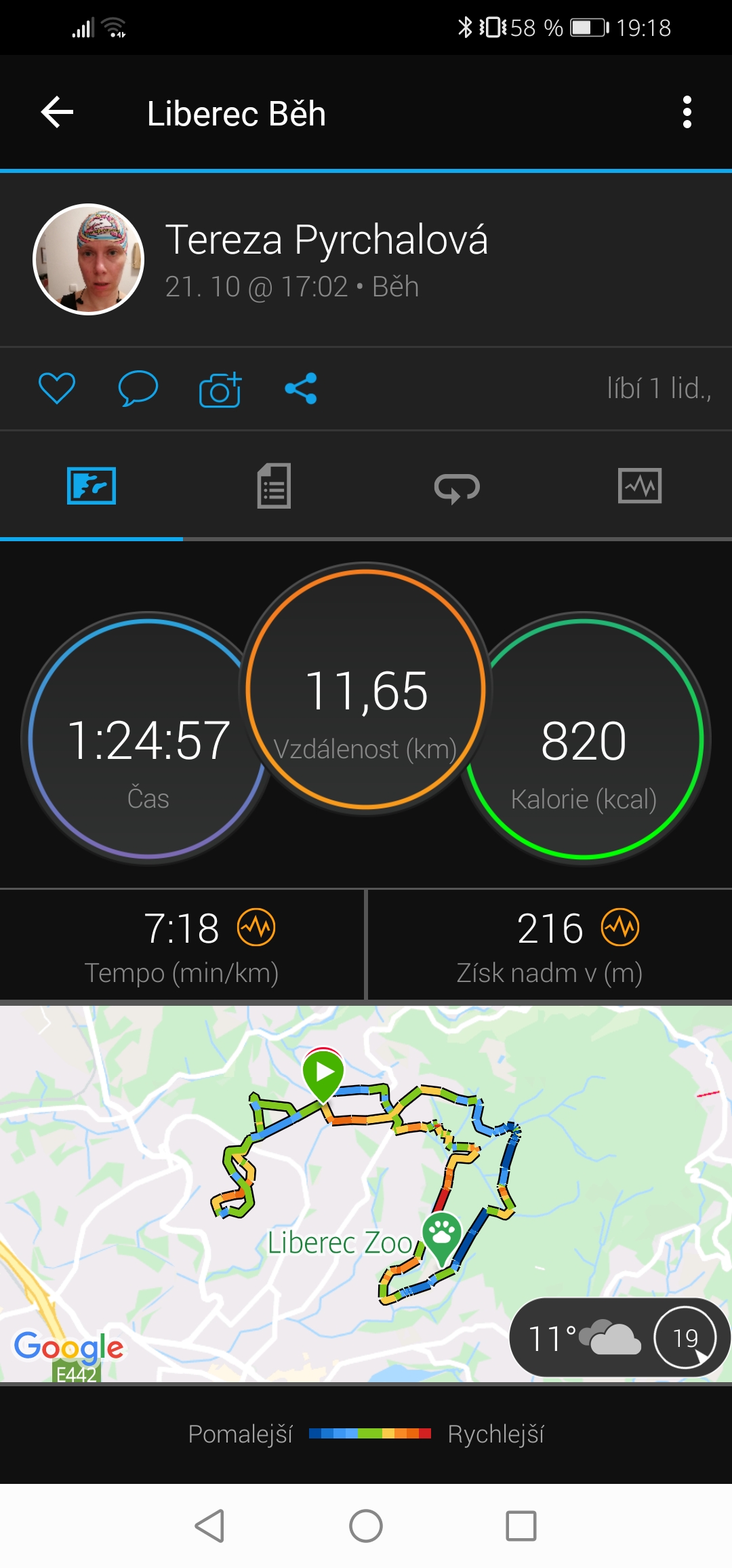Share the Liberec Běh activity

301,389
